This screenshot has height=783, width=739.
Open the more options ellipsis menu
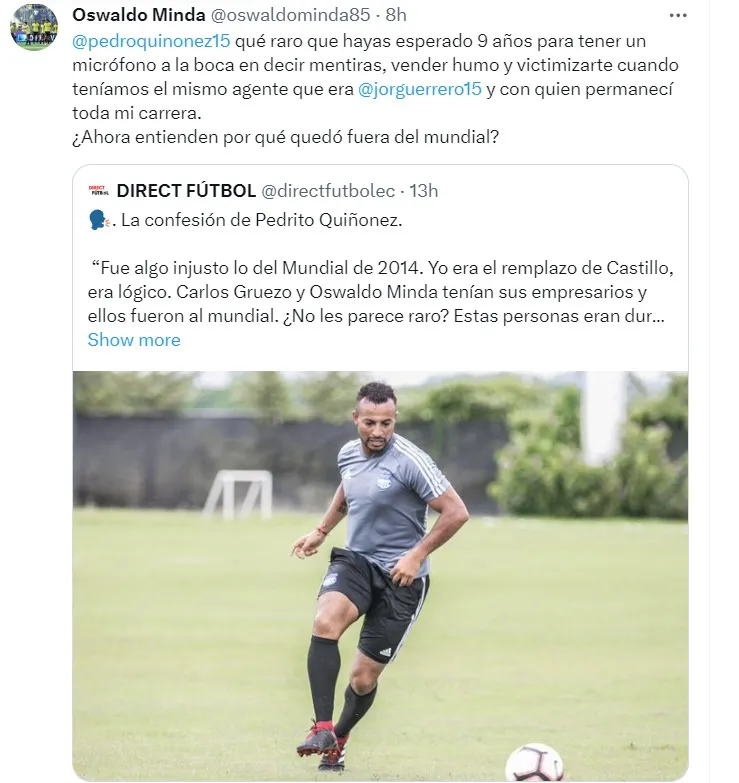pos(678,15)
